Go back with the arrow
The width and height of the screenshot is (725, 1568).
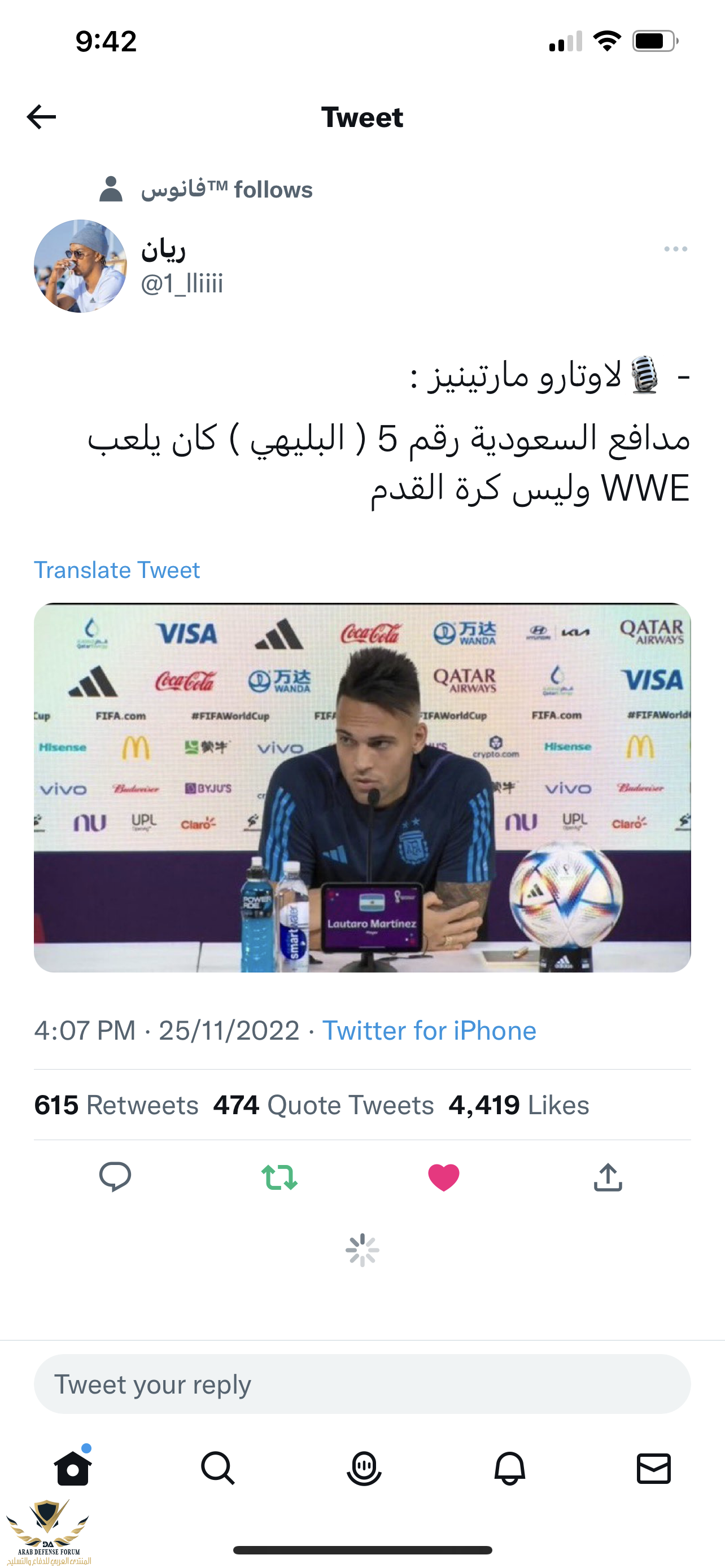(x=41, y=117)
